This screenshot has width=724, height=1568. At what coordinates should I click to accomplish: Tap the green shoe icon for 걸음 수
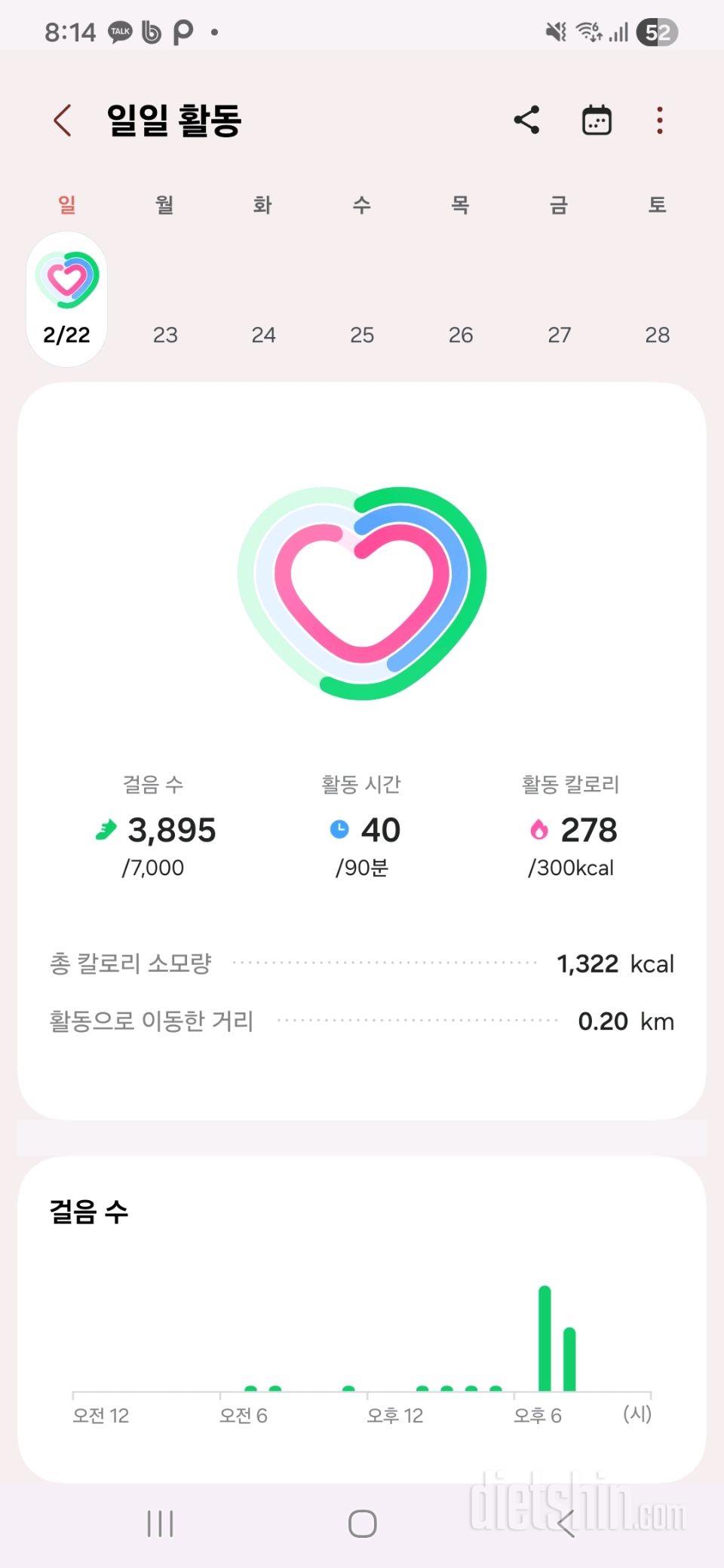point(106,829)
